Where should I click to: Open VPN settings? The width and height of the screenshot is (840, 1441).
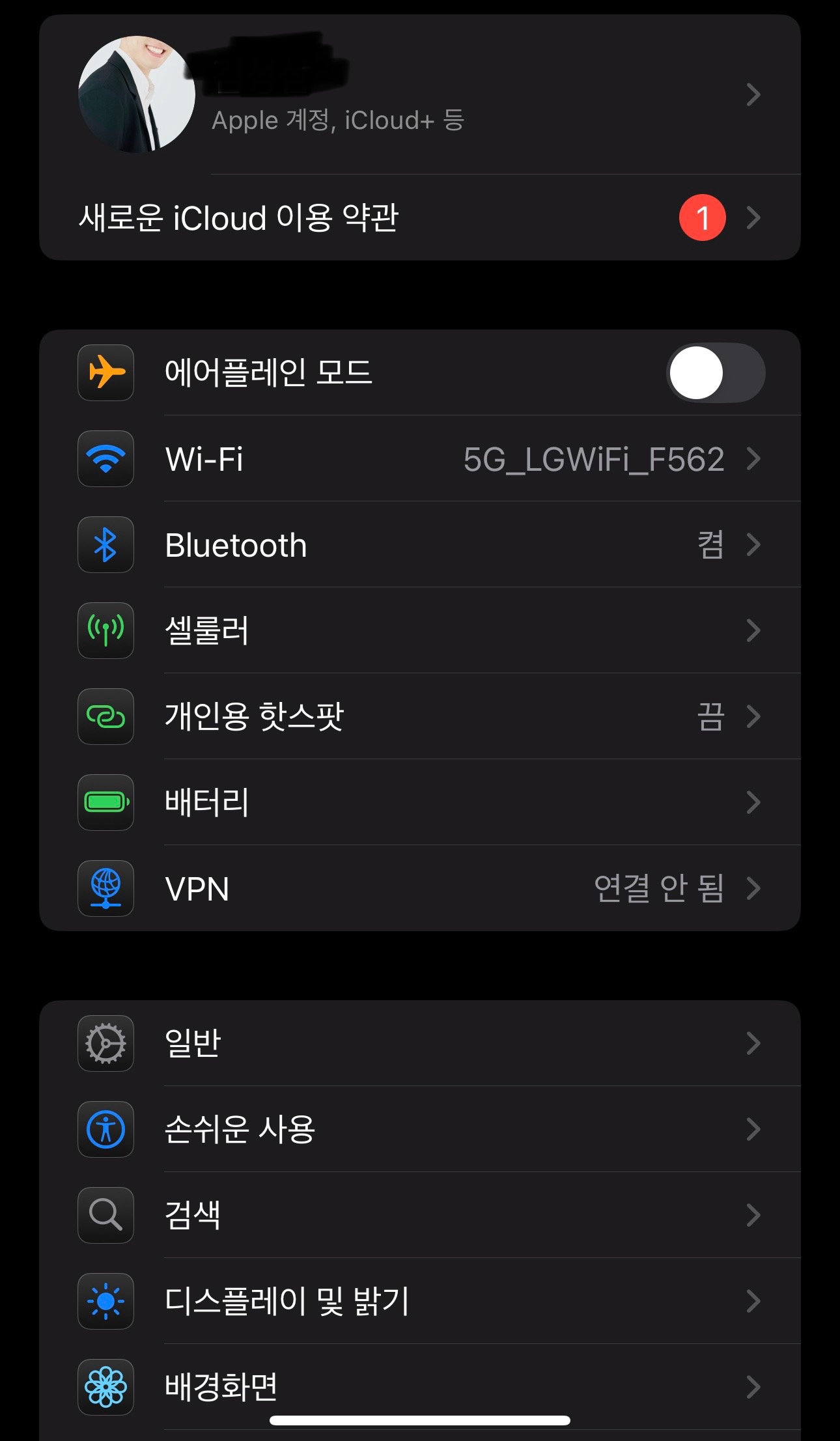tap(419, 888)
